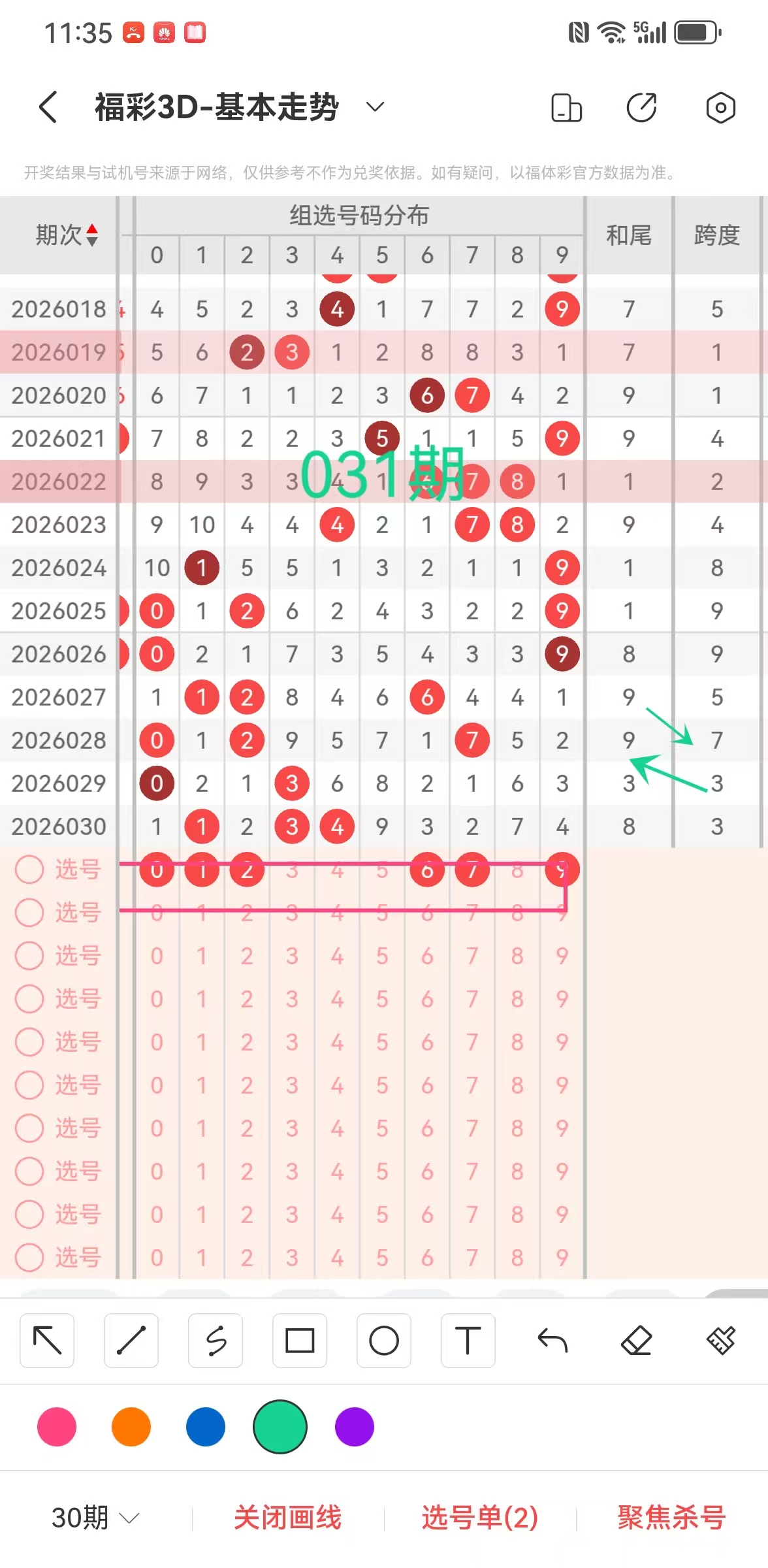Undo the last drawing stroke
The width and height of the screenshot is (768, 1568).
click(x=552, y=1341)
